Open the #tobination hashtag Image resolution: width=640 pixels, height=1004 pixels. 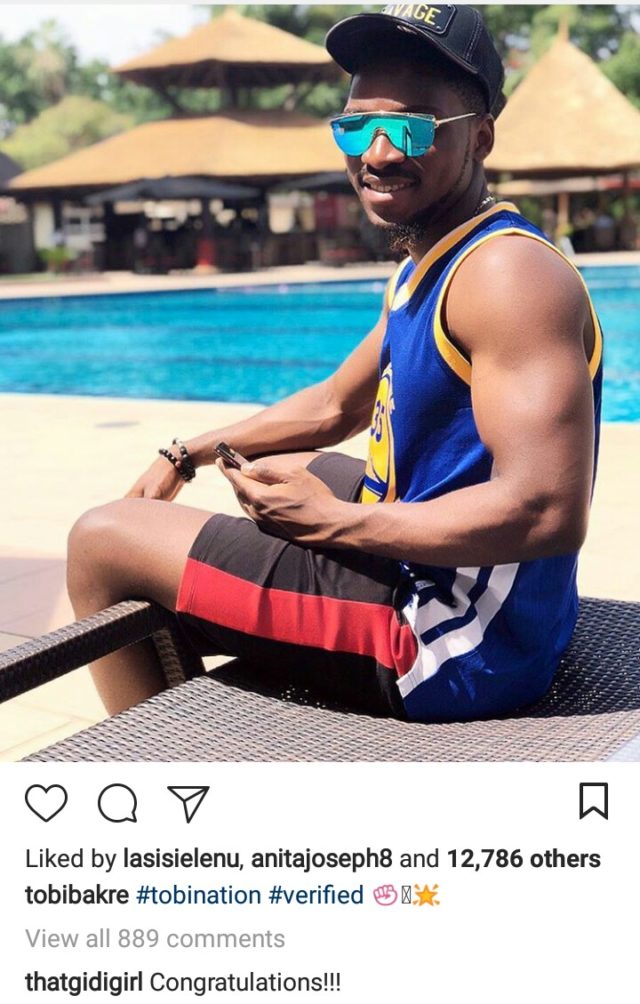coord(198,895)
